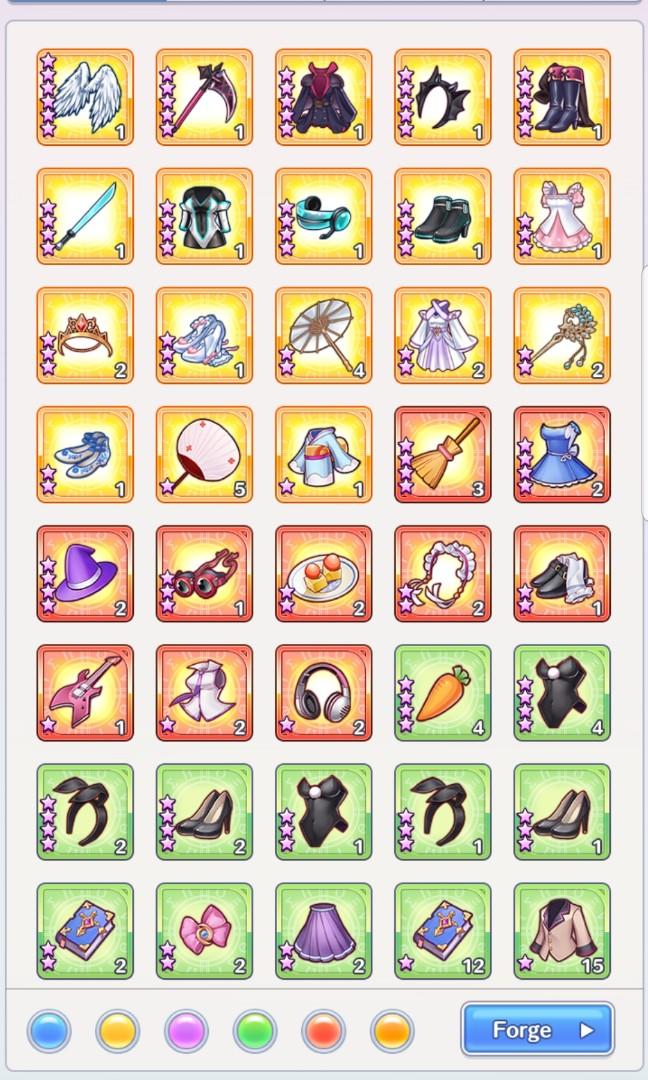Pick the paper parasol item
Image resolution: width=648 pixels, height=1080 pixels.
tap(323, 335)
